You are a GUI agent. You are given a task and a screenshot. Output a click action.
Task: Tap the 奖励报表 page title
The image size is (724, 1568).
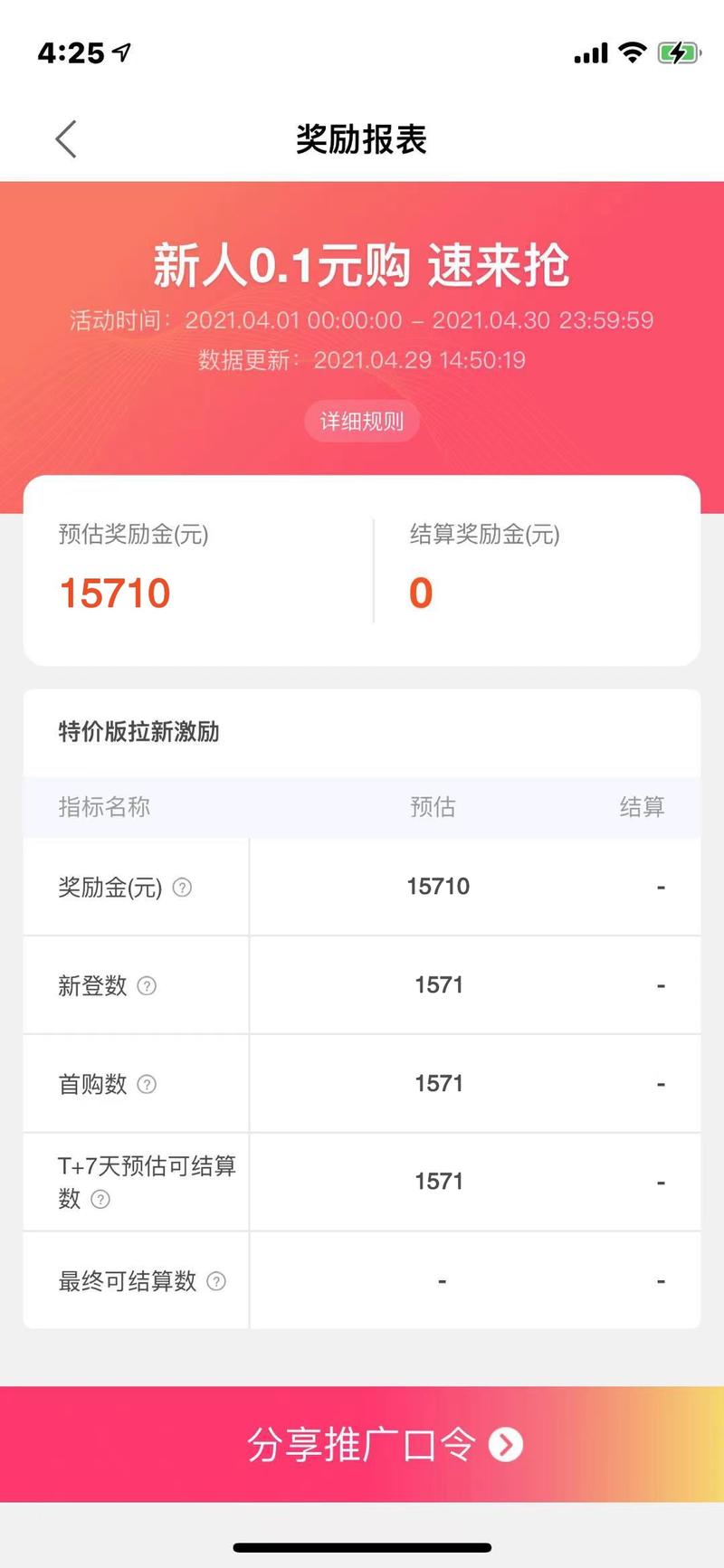coord(361,139)
